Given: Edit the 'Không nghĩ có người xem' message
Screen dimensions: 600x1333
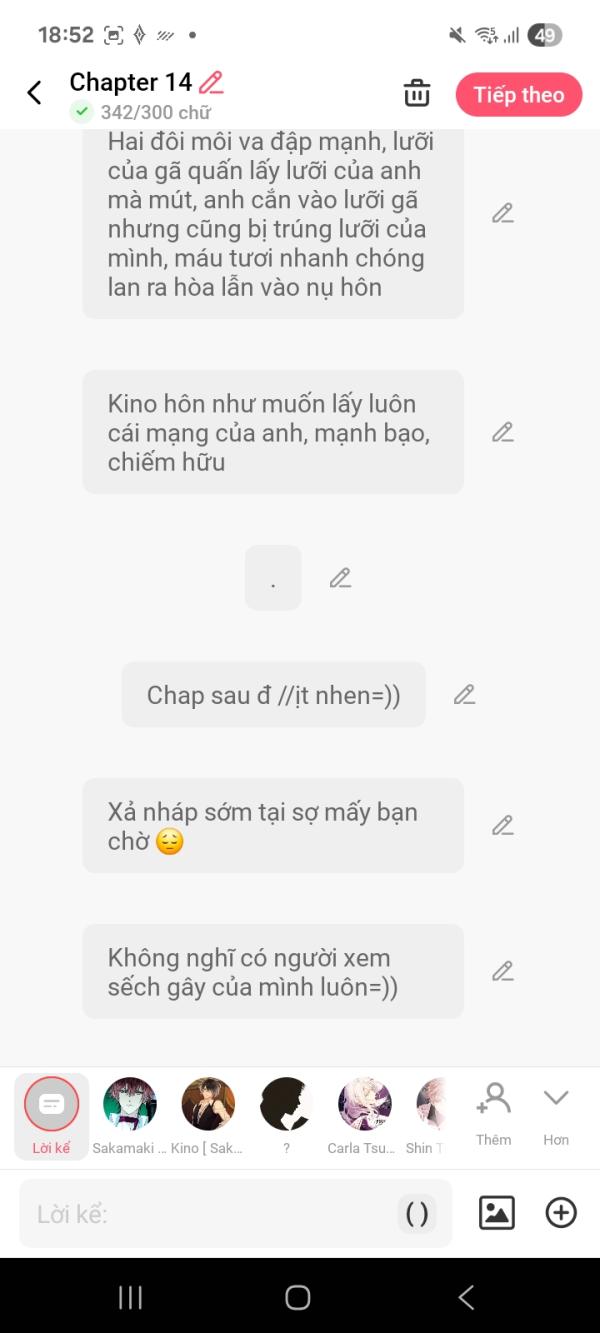Looking at the screenshot, I should point(502,971).
